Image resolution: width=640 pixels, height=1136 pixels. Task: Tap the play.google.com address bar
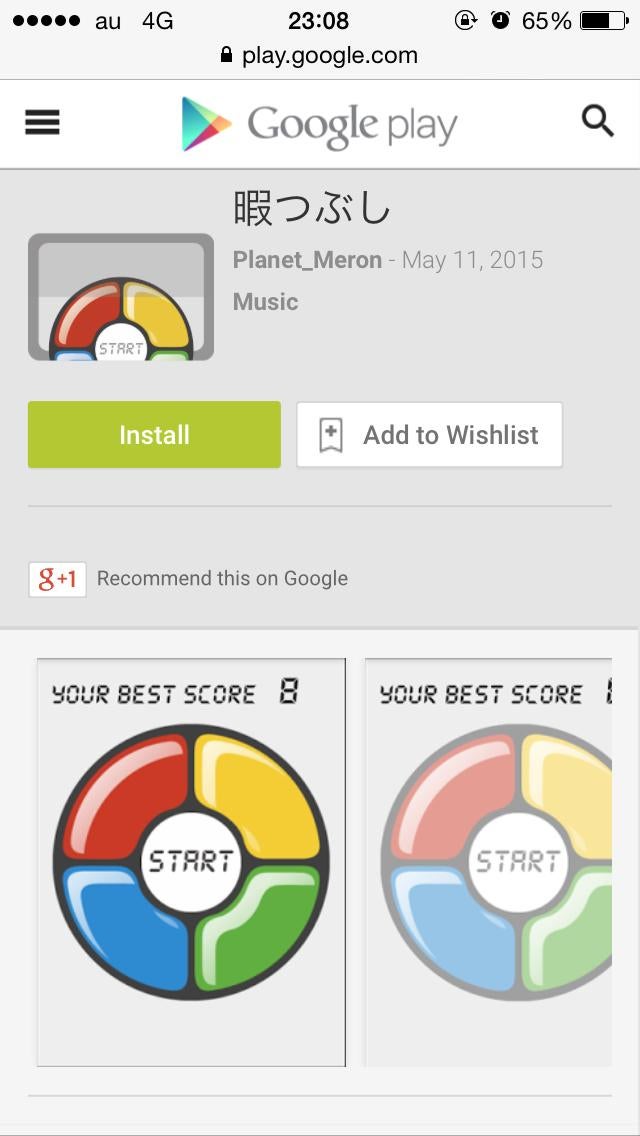point(320,55)
